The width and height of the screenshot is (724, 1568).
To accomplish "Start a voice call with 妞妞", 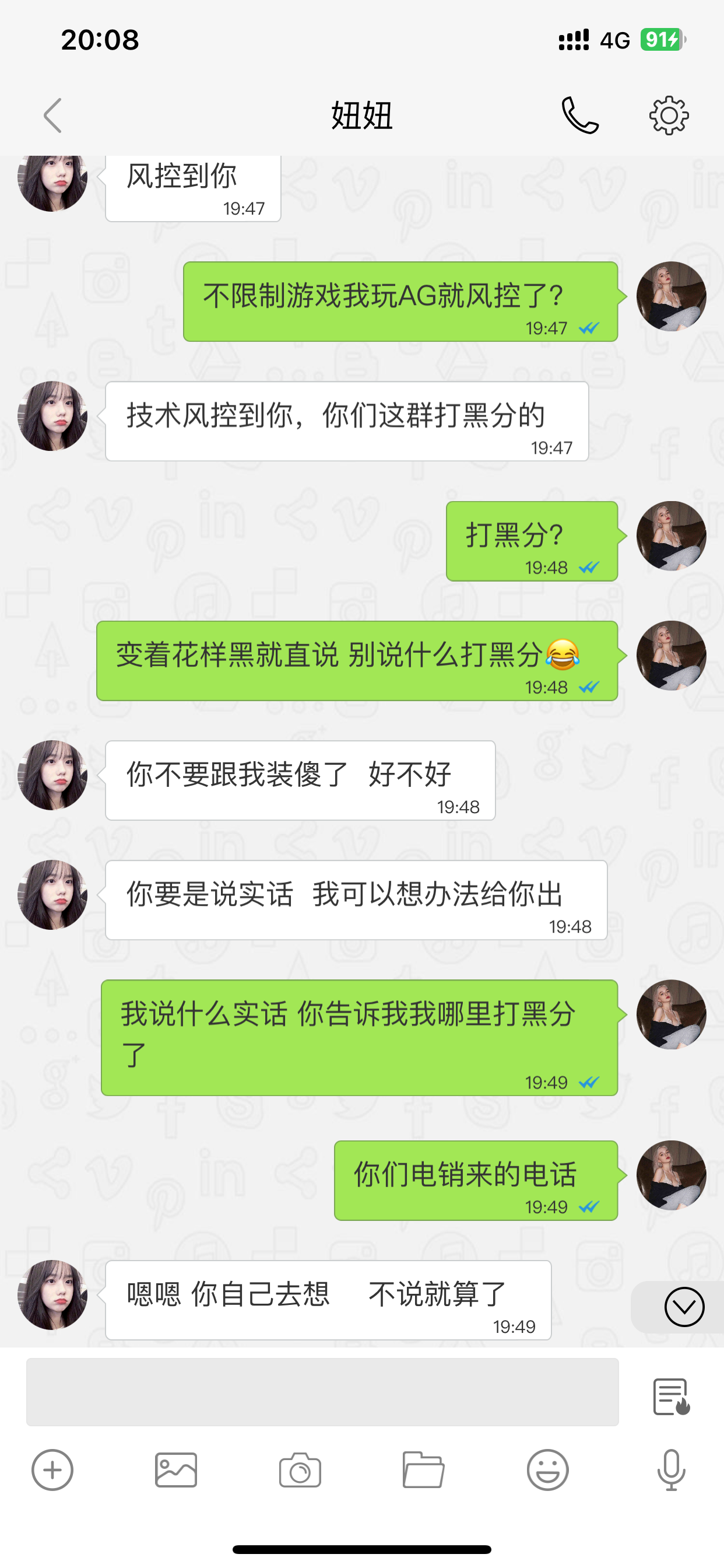I will (x=579, y=115).
